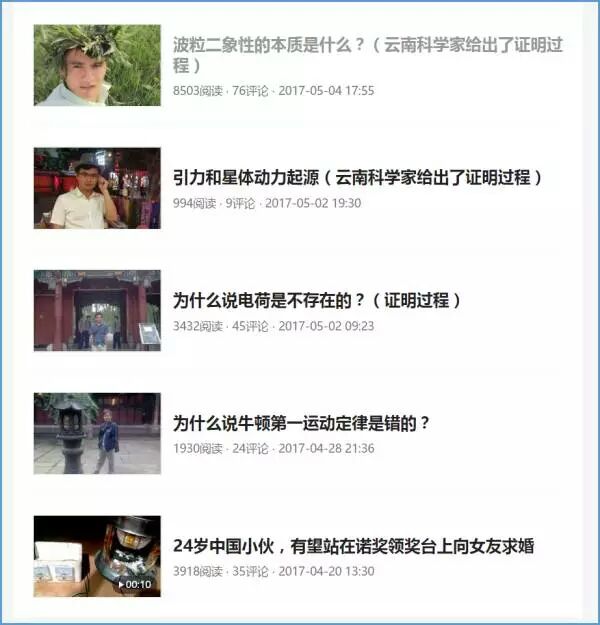Read 为什么说电荷是不存在的 article
Image resolution: width=600 pixels, height=625 pixels.
click(x=317, y=301)
